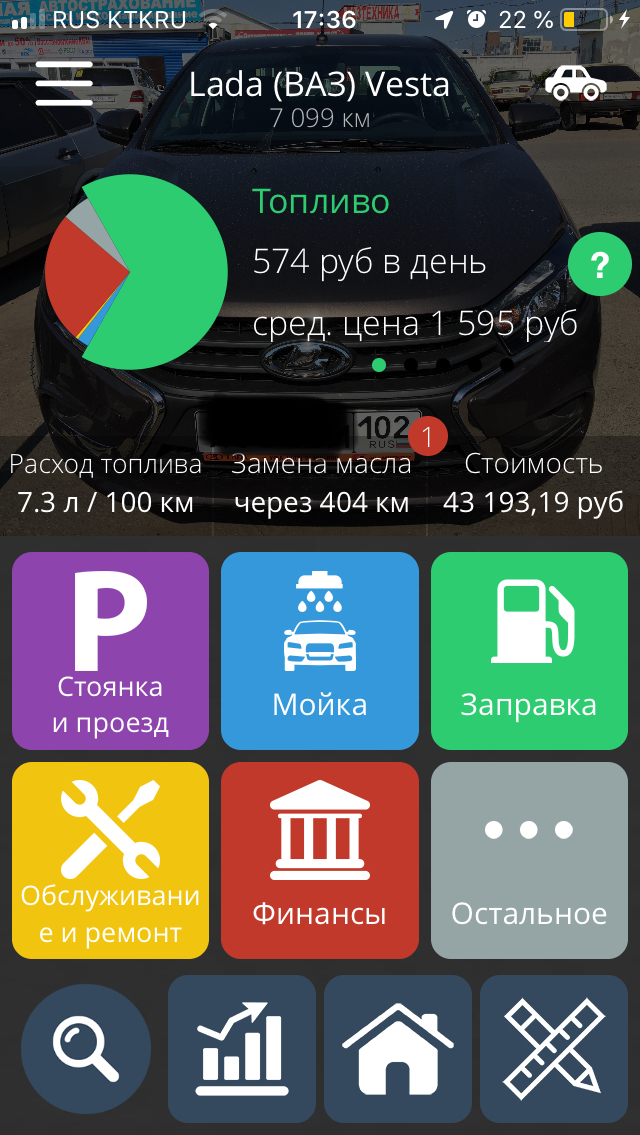Screen dimensions: 640x1135
Task: Tap the Расход топлива readout
Action: click(x=106, y=483)
